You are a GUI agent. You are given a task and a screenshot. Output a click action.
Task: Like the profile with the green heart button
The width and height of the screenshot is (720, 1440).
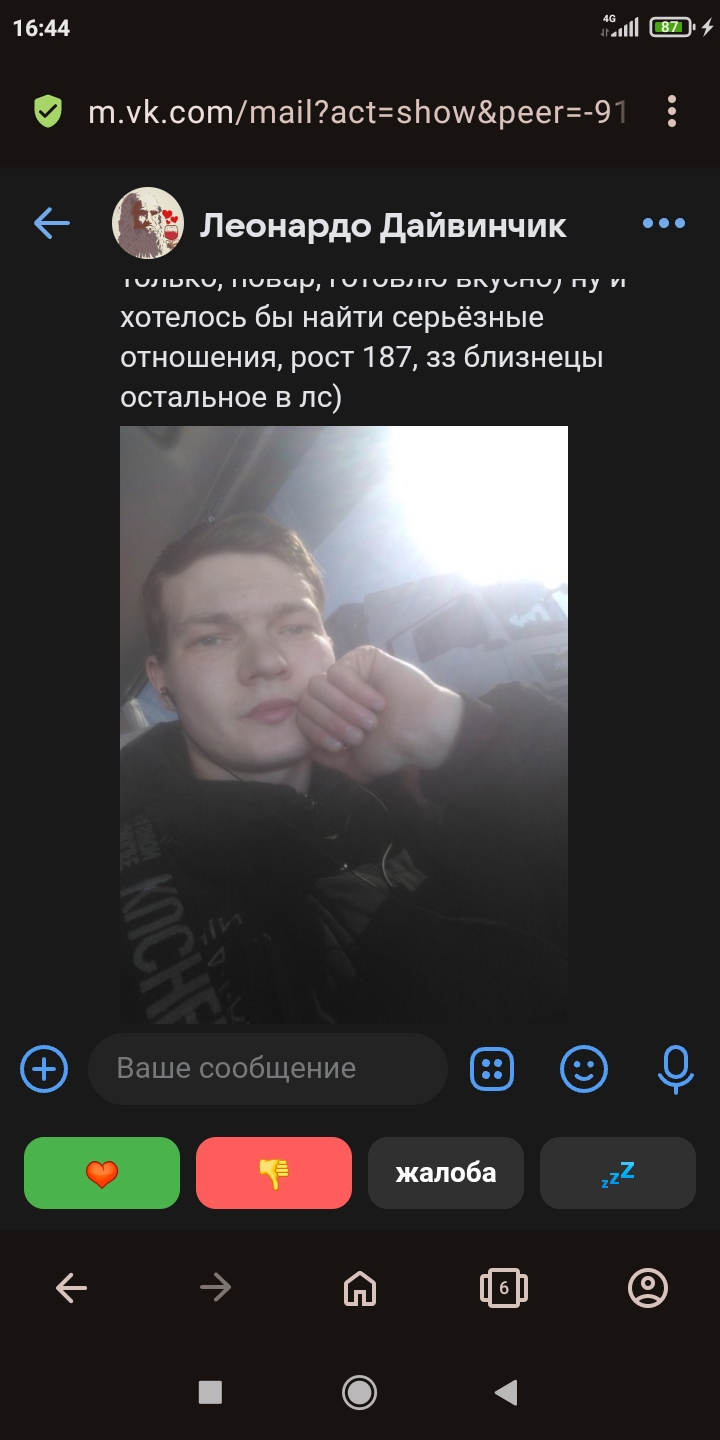tap(102, 1173)
